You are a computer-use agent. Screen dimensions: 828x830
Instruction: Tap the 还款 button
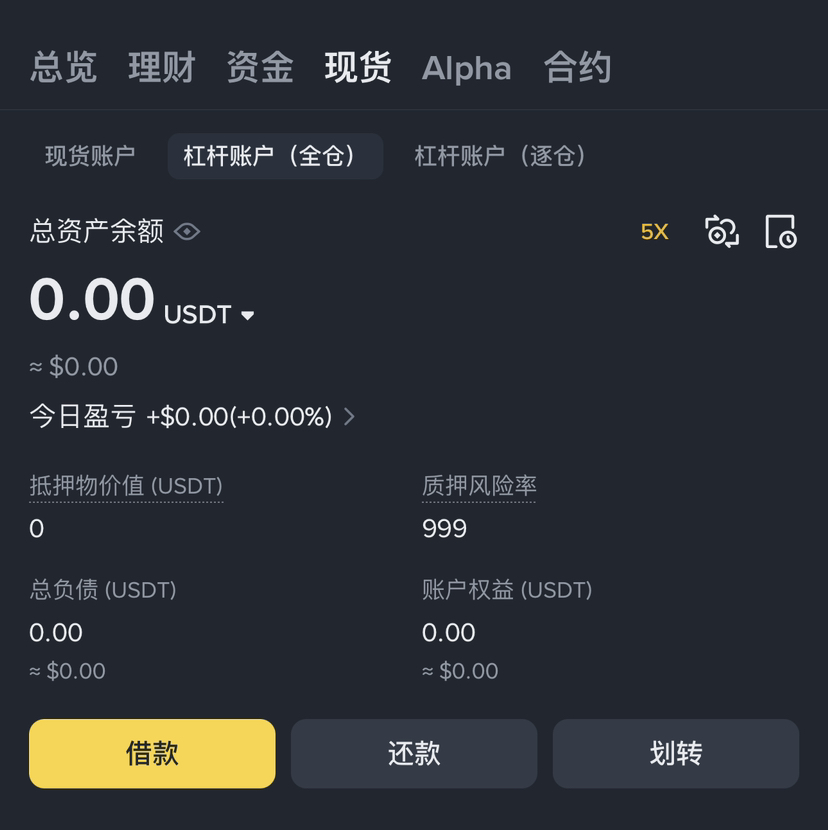tap(414, 753)
